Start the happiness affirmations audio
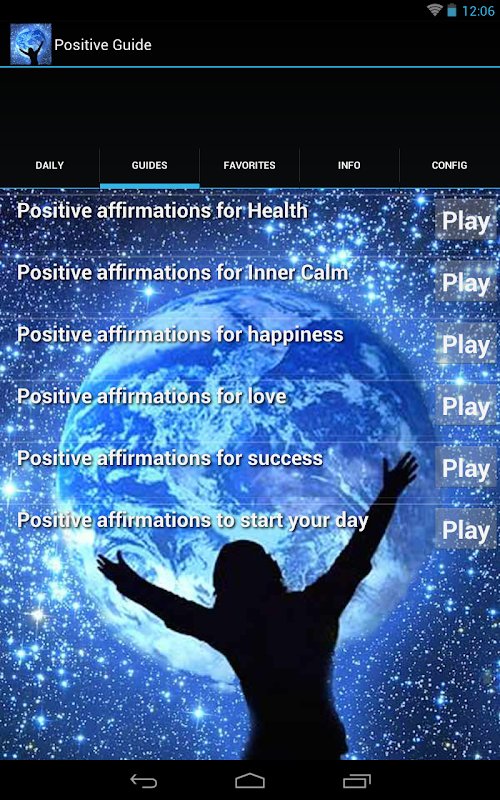Image resolution: width=500 pixels, height=800 pixels. [465, 344]
